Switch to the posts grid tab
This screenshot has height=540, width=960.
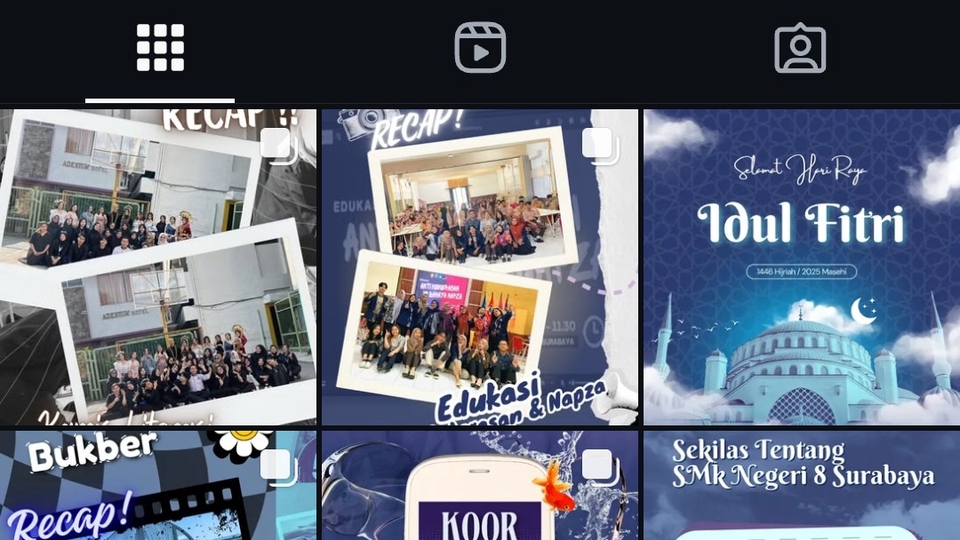point(160,48)
